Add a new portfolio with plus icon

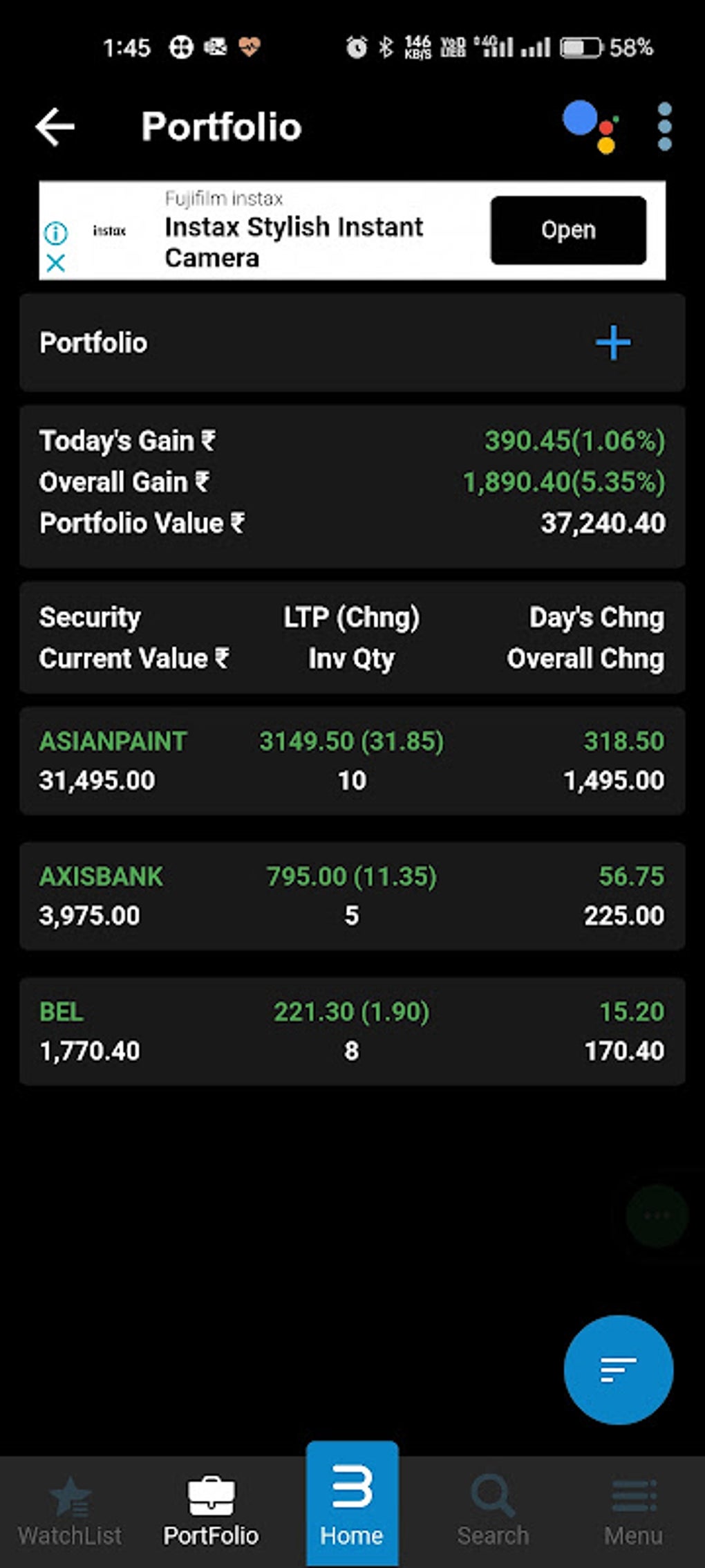click(613, 343)
